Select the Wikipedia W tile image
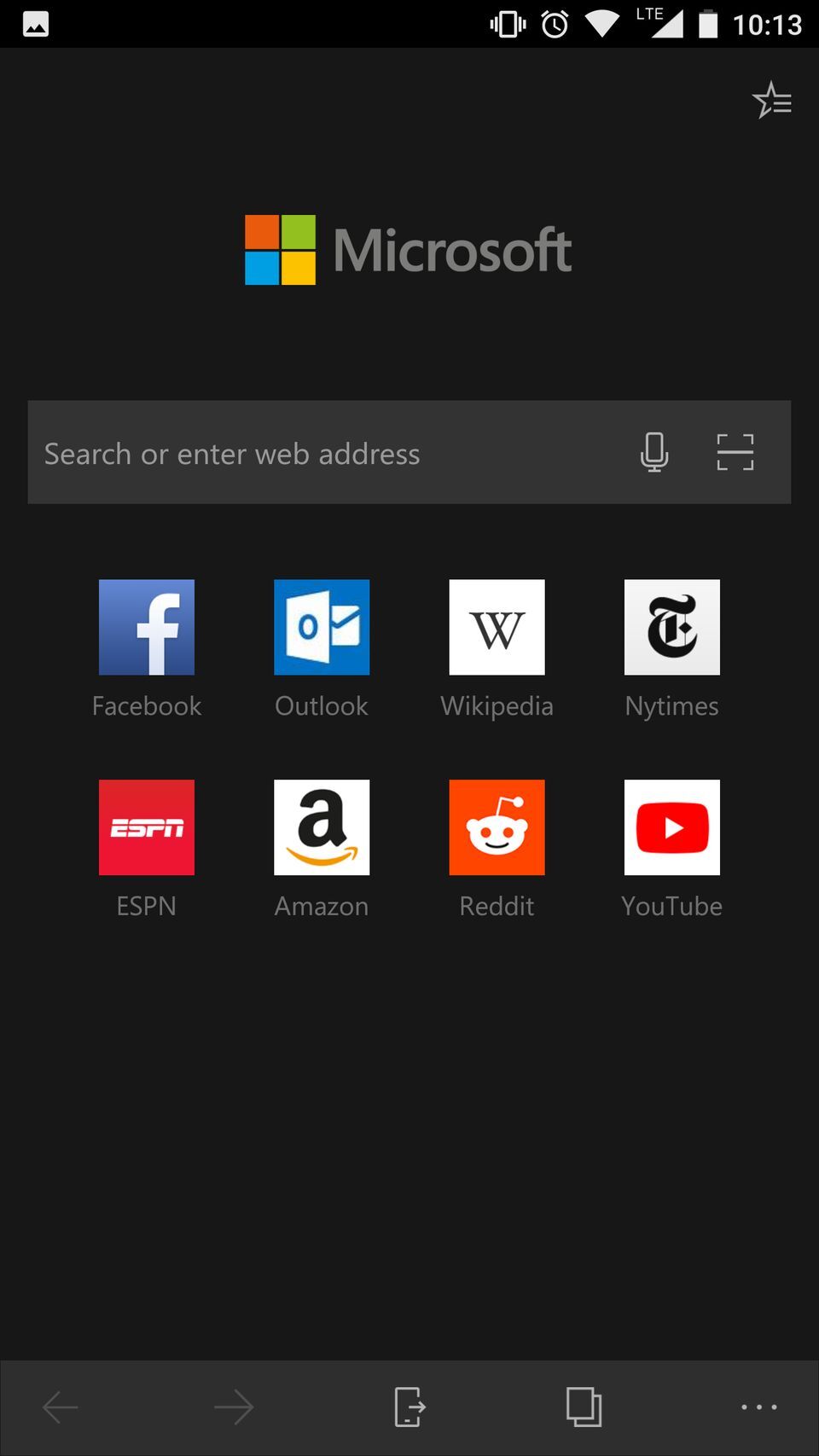Viewport: 819px width, 1456px height. (497, 627)
